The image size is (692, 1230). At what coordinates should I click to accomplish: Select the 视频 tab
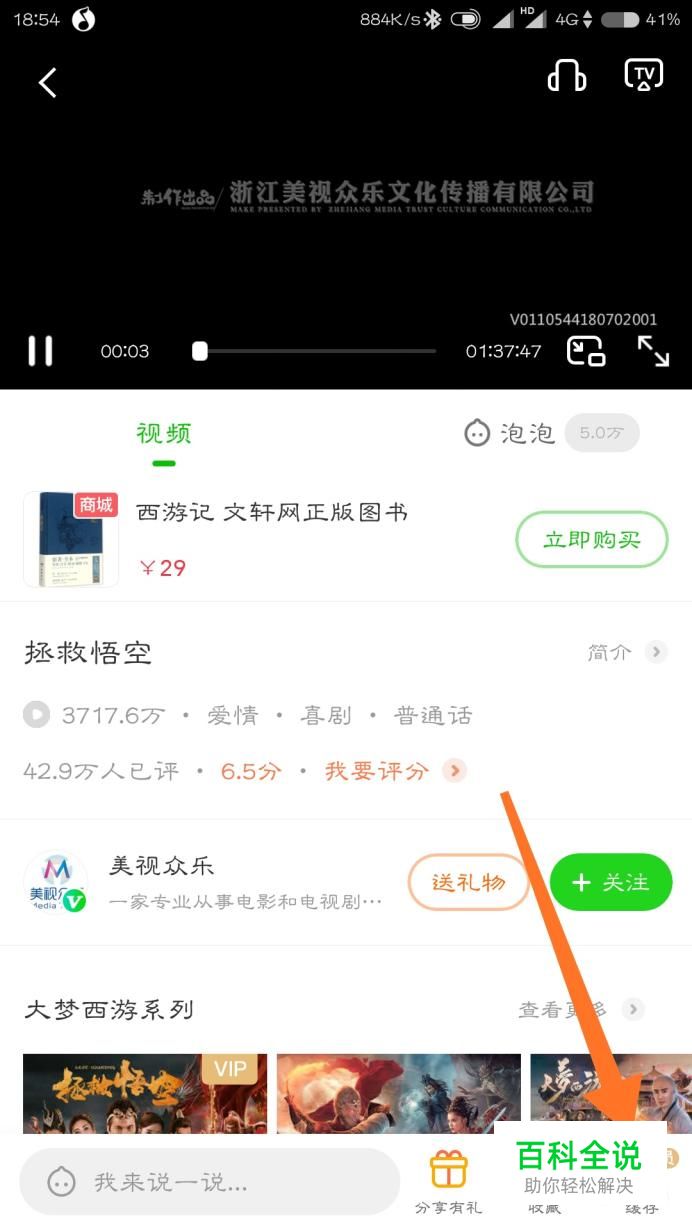tap(164, 433)
